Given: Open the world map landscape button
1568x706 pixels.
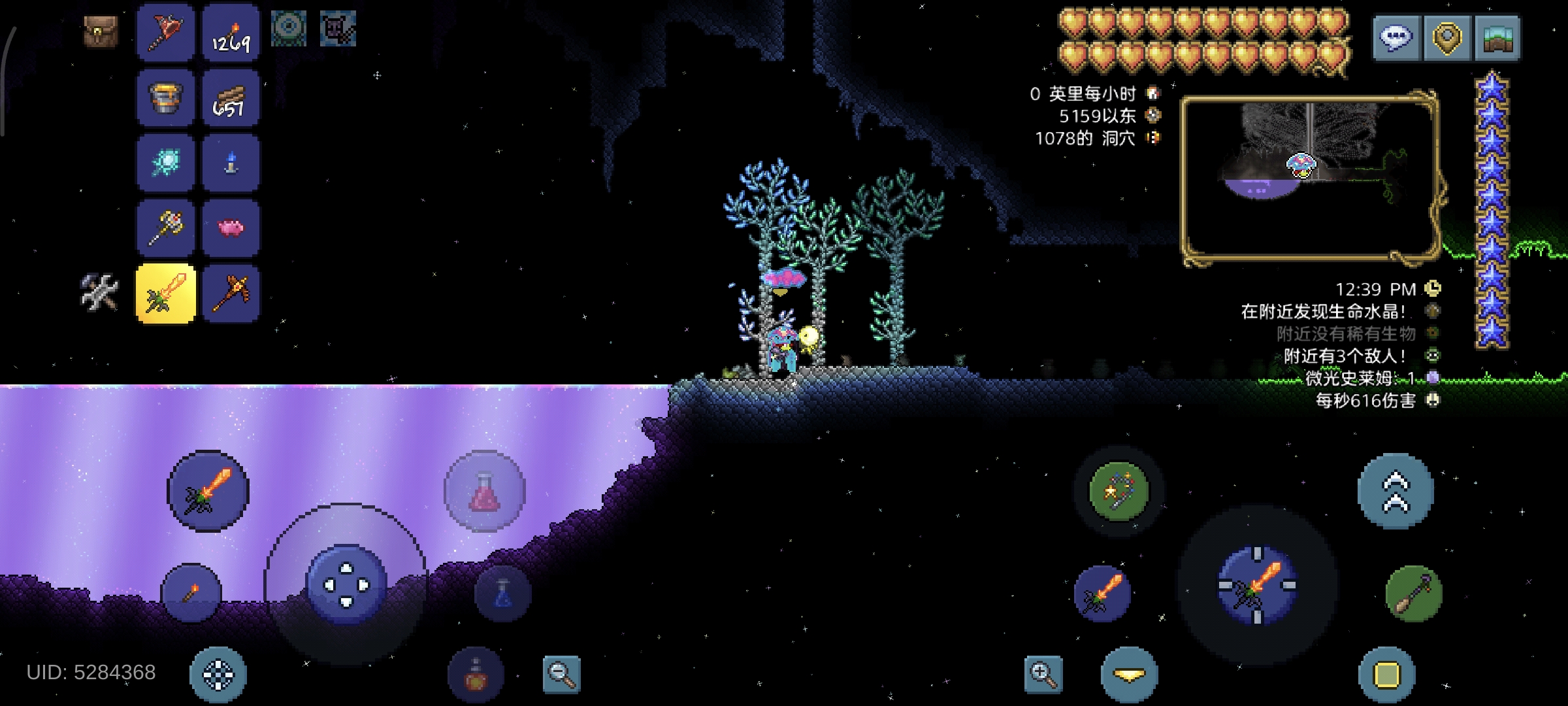Looking at the screenshot, I should tap(1497, 38).
